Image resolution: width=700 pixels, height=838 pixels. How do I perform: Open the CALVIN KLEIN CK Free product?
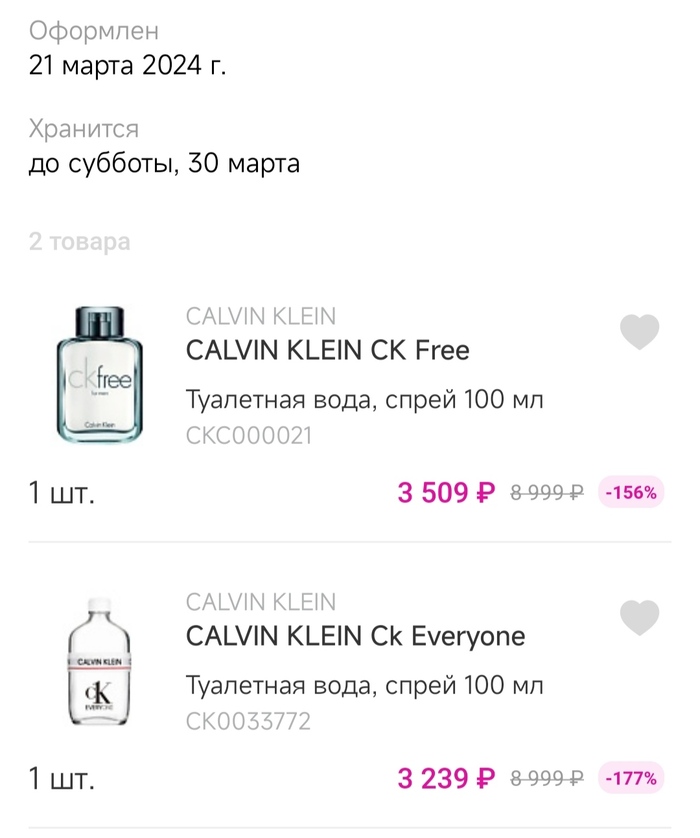[328, 351]
